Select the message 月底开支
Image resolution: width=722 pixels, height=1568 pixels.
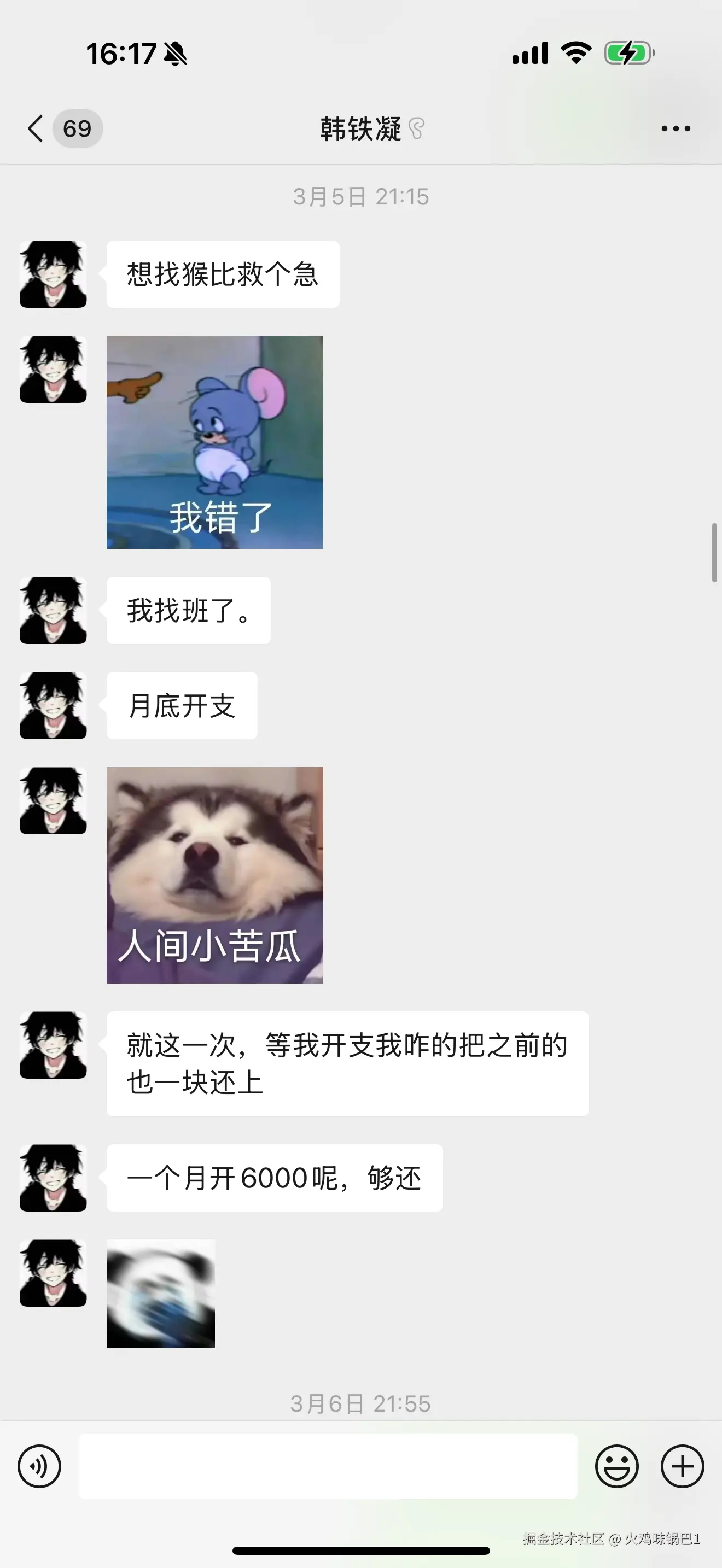[181, 705]
